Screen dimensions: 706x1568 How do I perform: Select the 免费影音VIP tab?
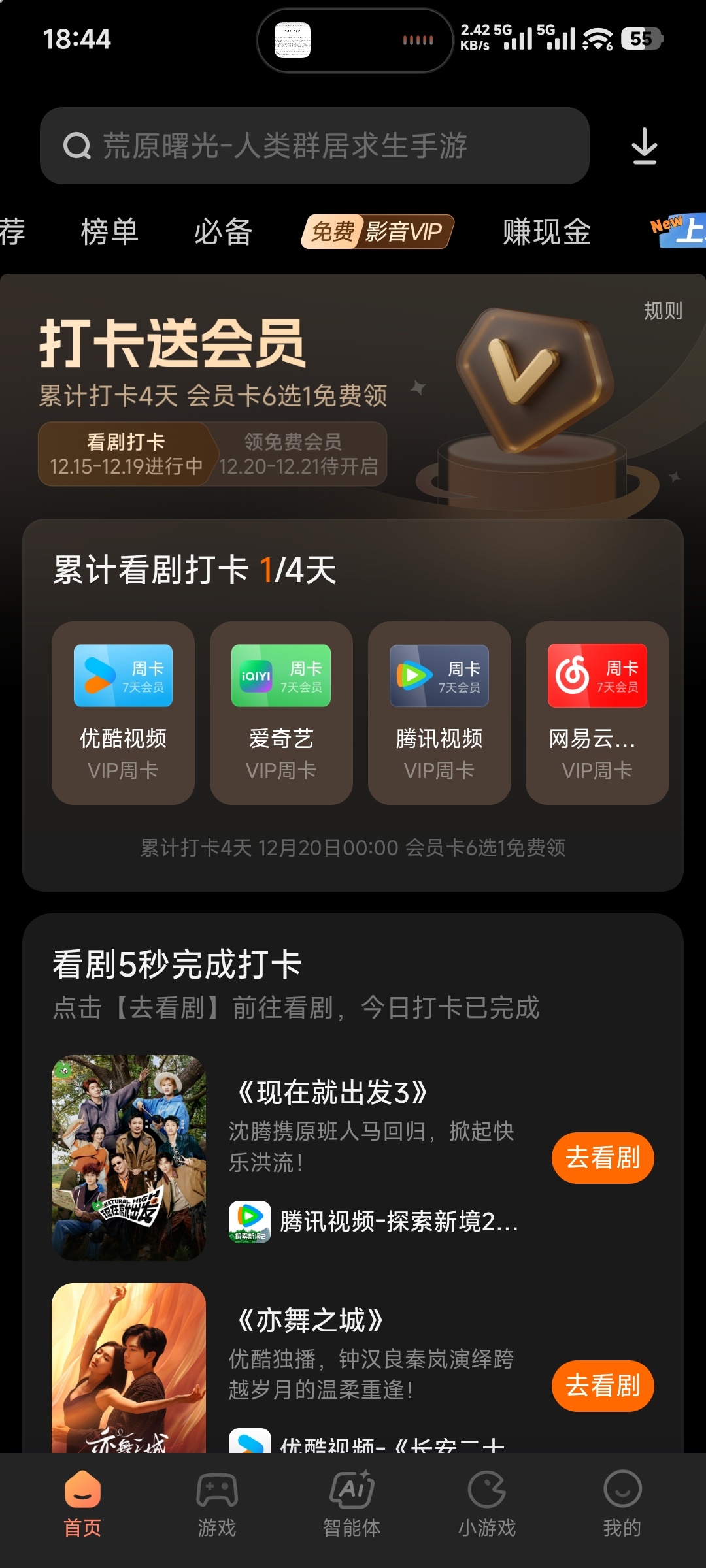377,232
